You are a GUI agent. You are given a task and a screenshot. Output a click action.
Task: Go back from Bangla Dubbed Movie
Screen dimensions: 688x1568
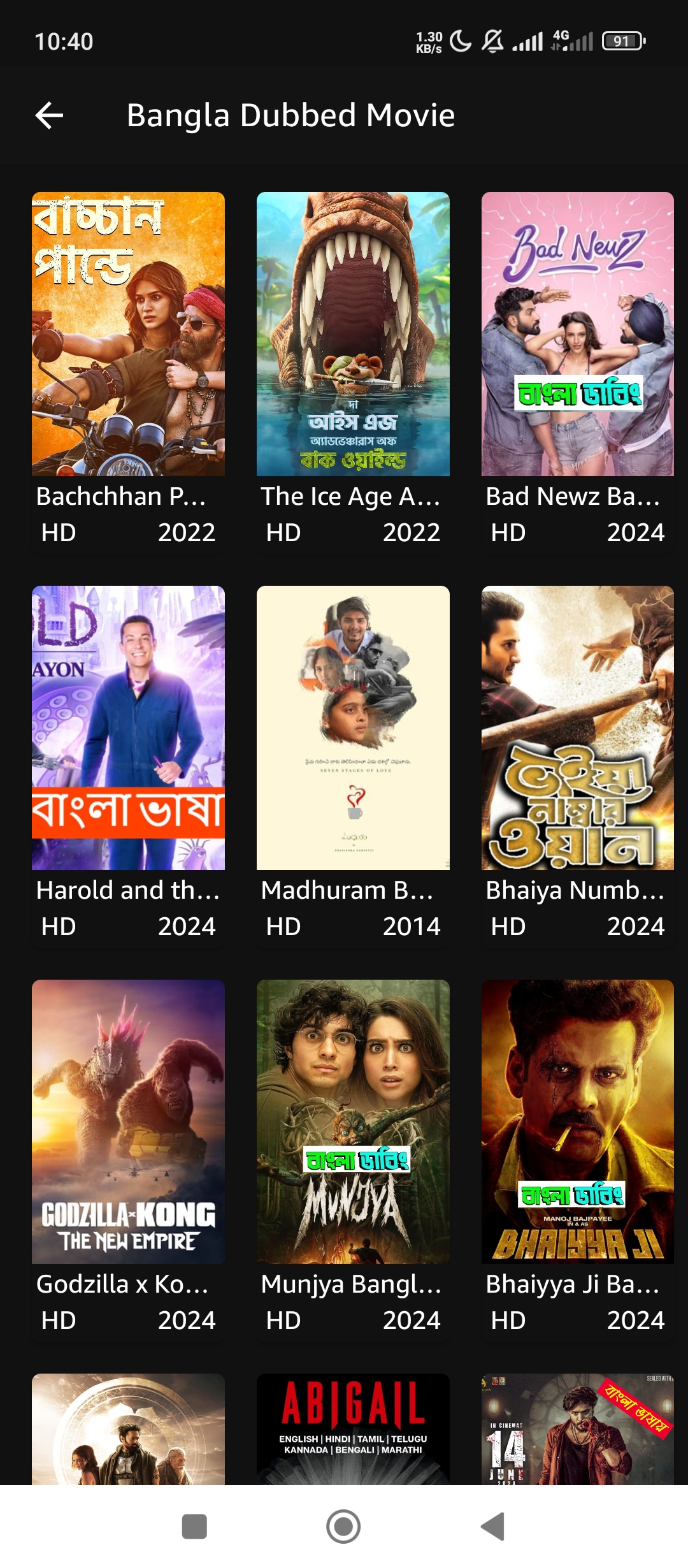(49, 115)
